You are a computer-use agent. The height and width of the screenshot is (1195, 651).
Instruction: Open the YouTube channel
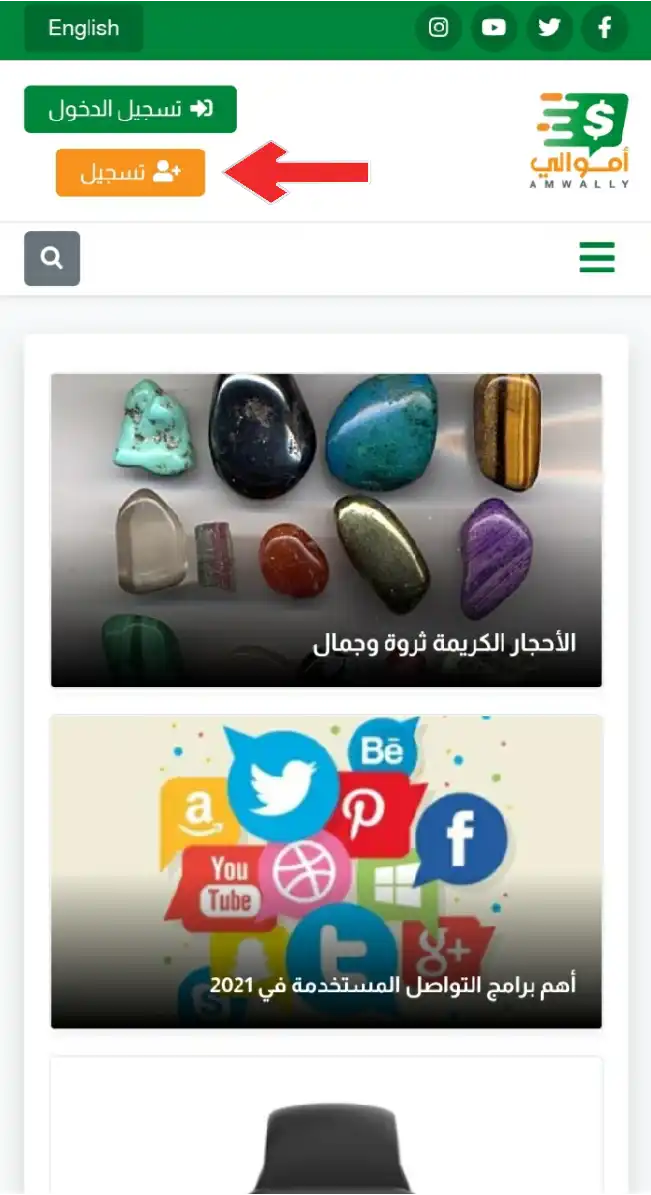[x=494, y=28]
